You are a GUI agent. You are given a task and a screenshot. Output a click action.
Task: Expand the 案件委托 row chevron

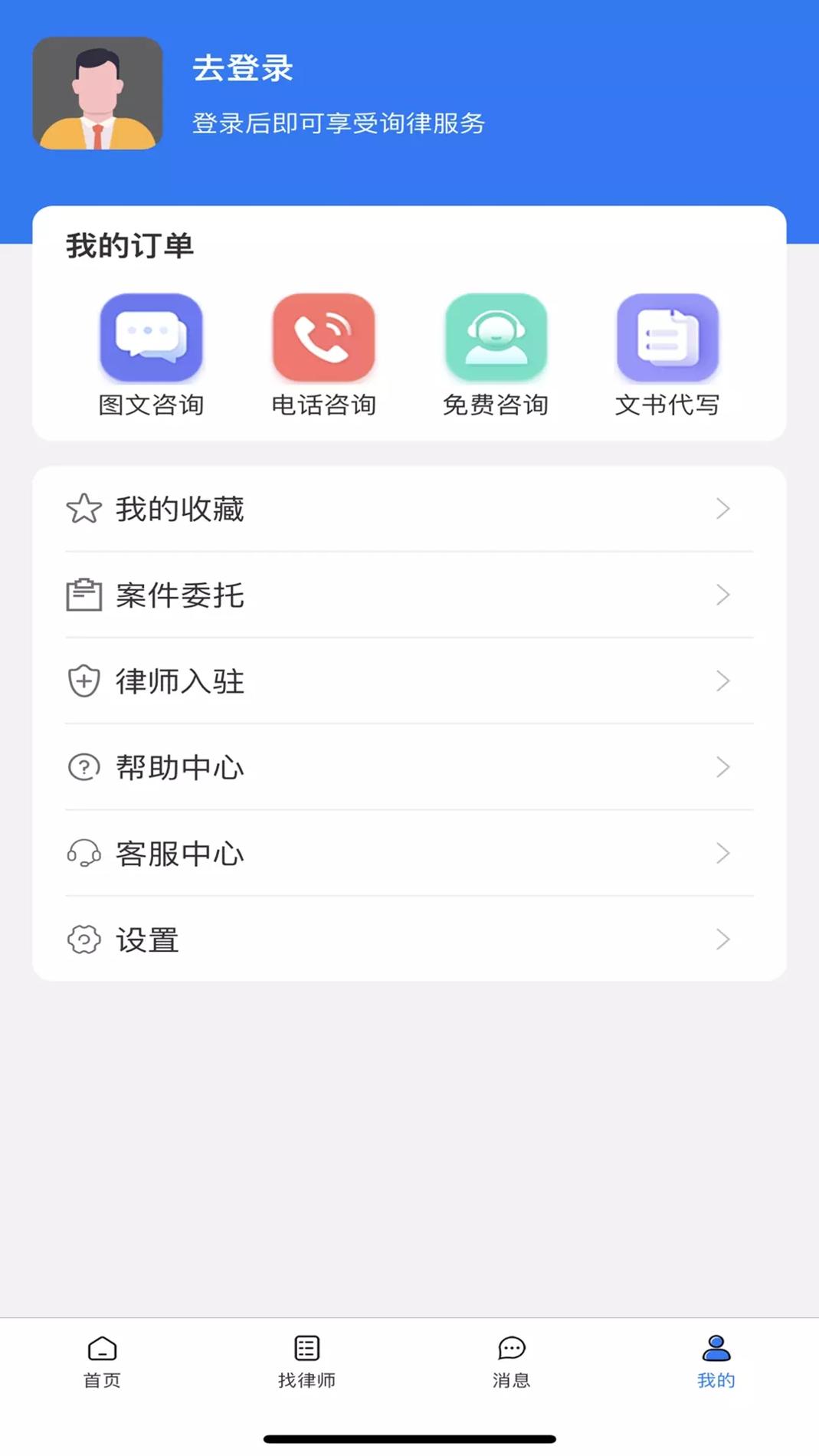pyautogui.click(x=723, y=595)
